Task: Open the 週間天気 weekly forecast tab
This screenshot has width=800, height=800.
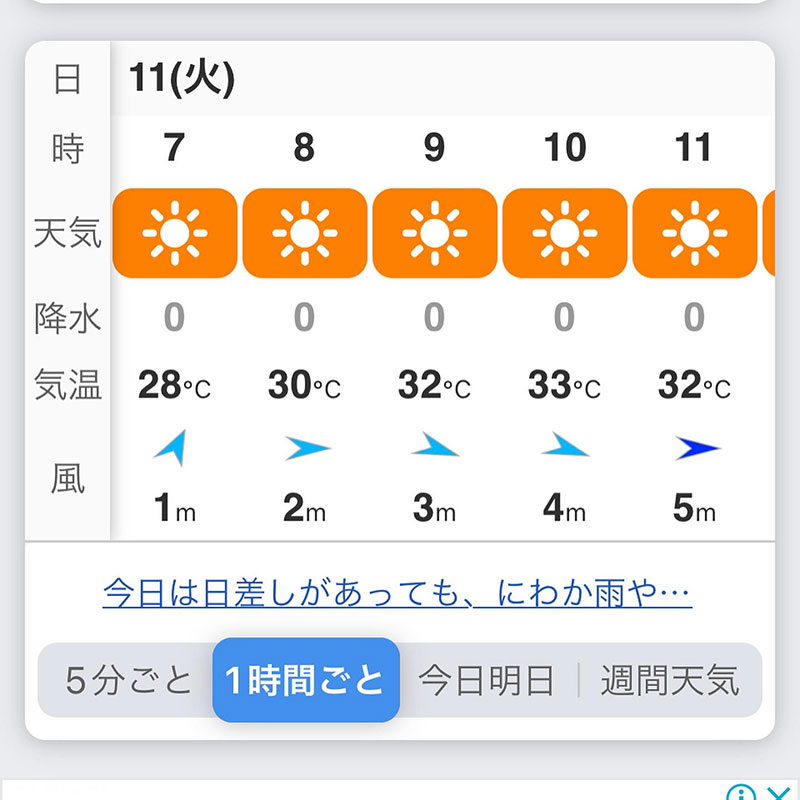Action: [669, 681]
